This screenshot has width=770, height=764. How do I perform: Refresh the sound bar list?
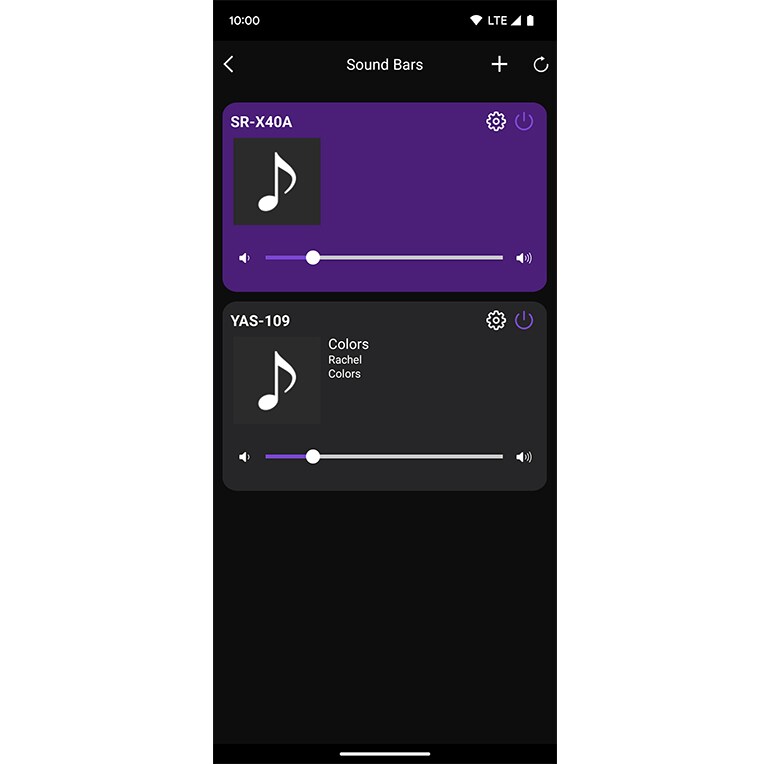click(541, 65)
